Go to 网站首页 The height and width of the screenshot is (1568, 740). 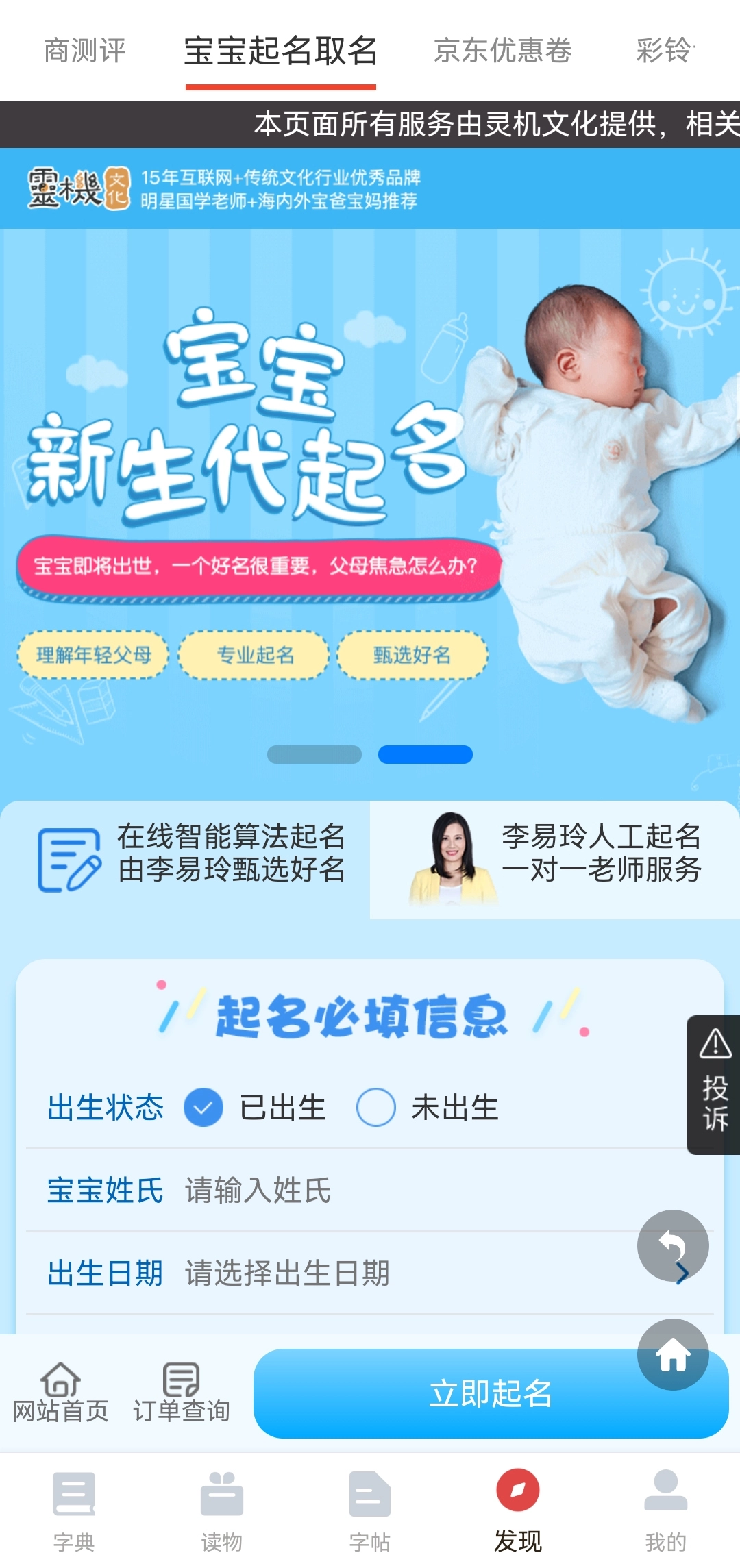tap(60, 1392)
